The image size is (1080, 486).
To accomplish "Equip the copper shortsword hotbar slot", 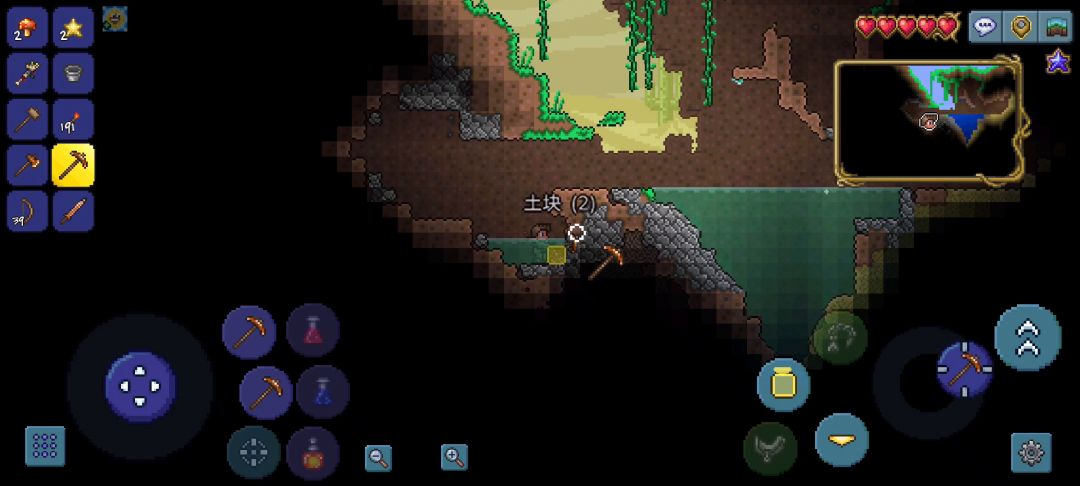I will [73, 211].
